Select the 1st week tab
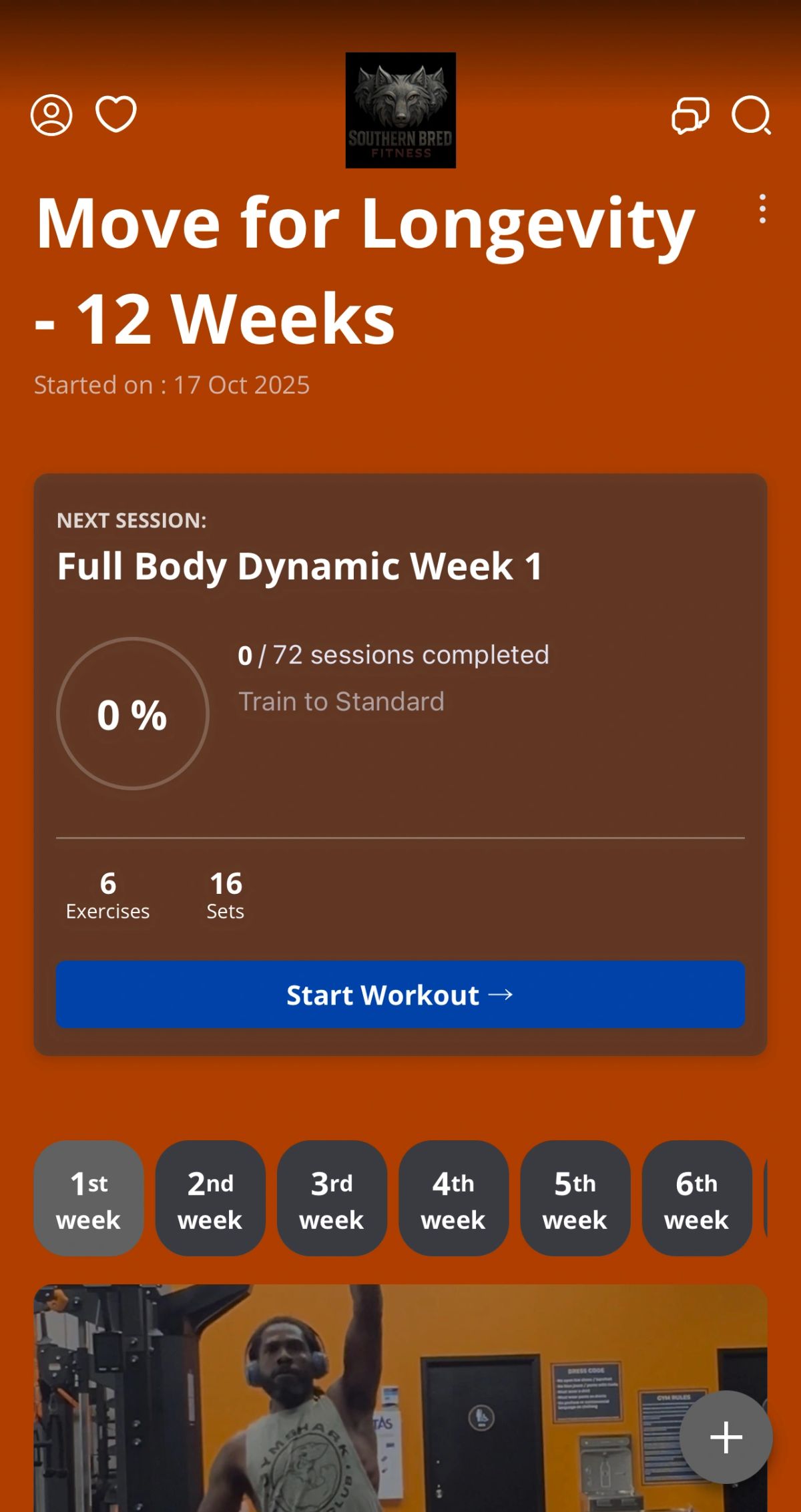The width and height of the screenshot is (801, 1512). coord(89,1198)
